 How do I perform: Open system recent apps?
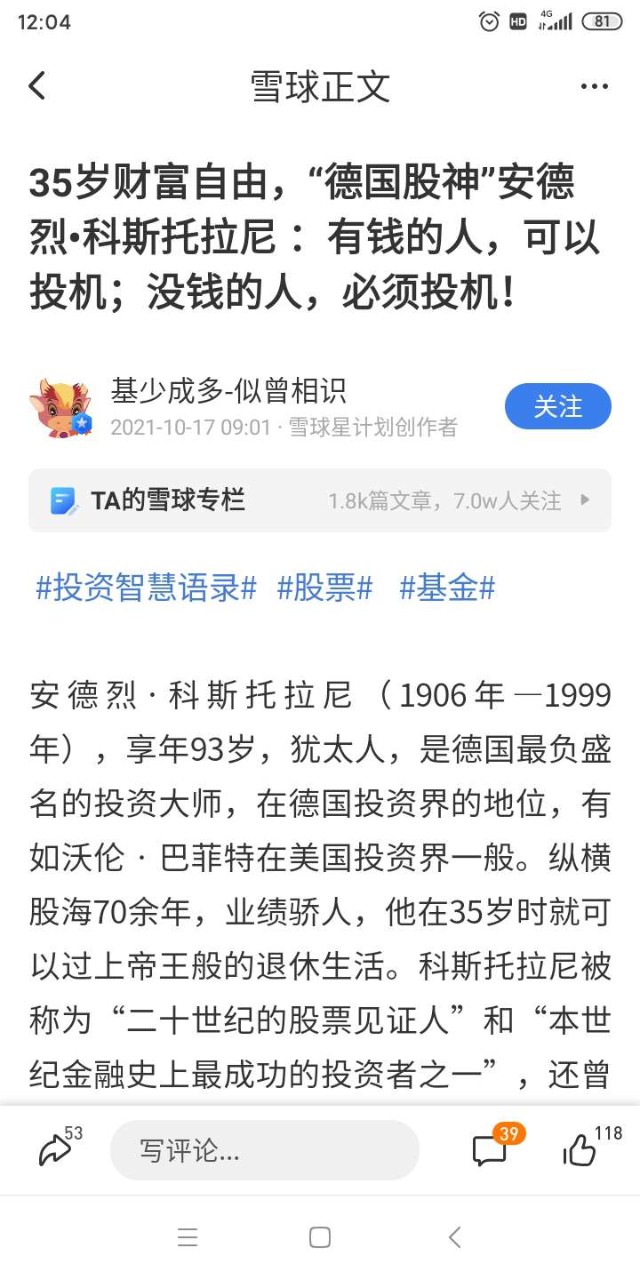[x=187, y=1238]
